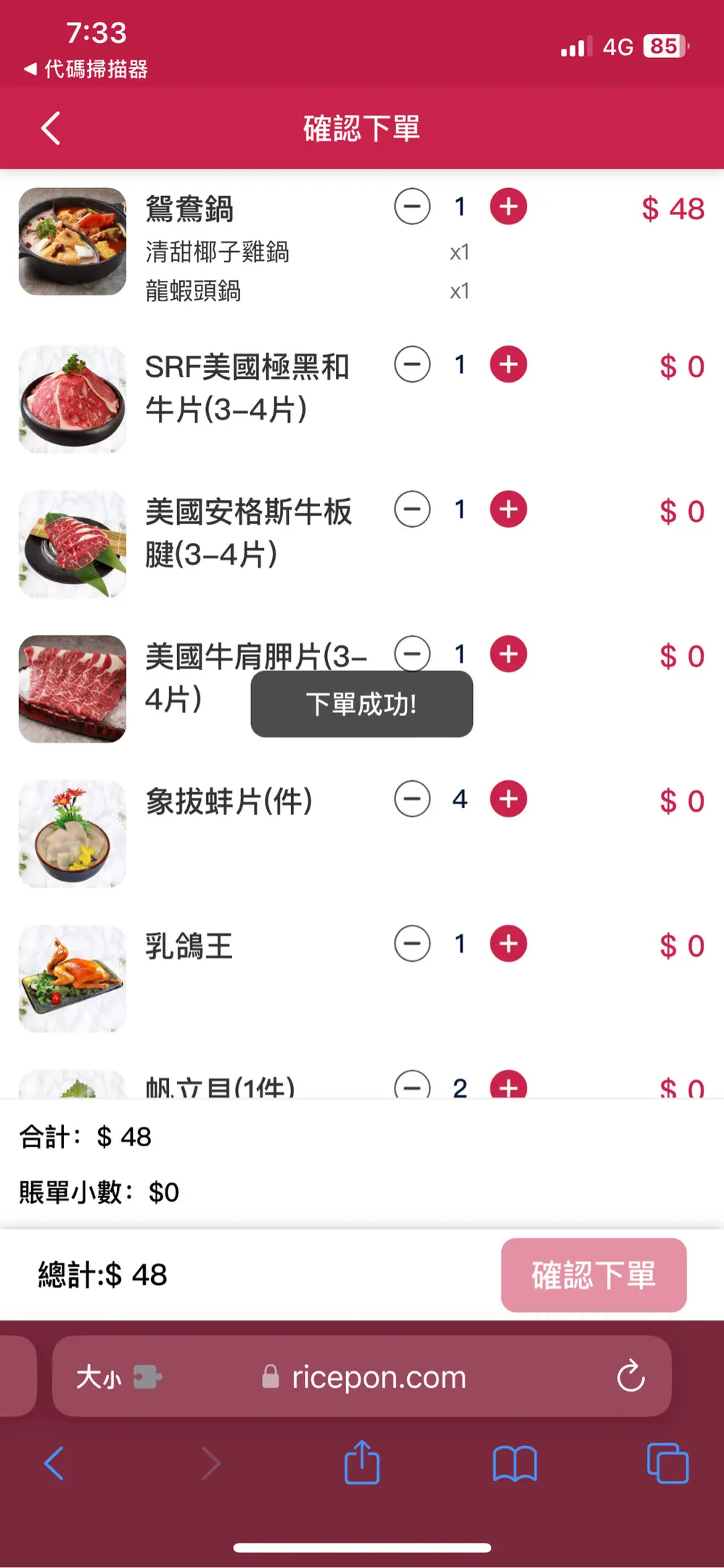Increase 美國安格斯牛板腱 quantity
The height and width of the screenshot is (1568, 724).
point(509,510)
